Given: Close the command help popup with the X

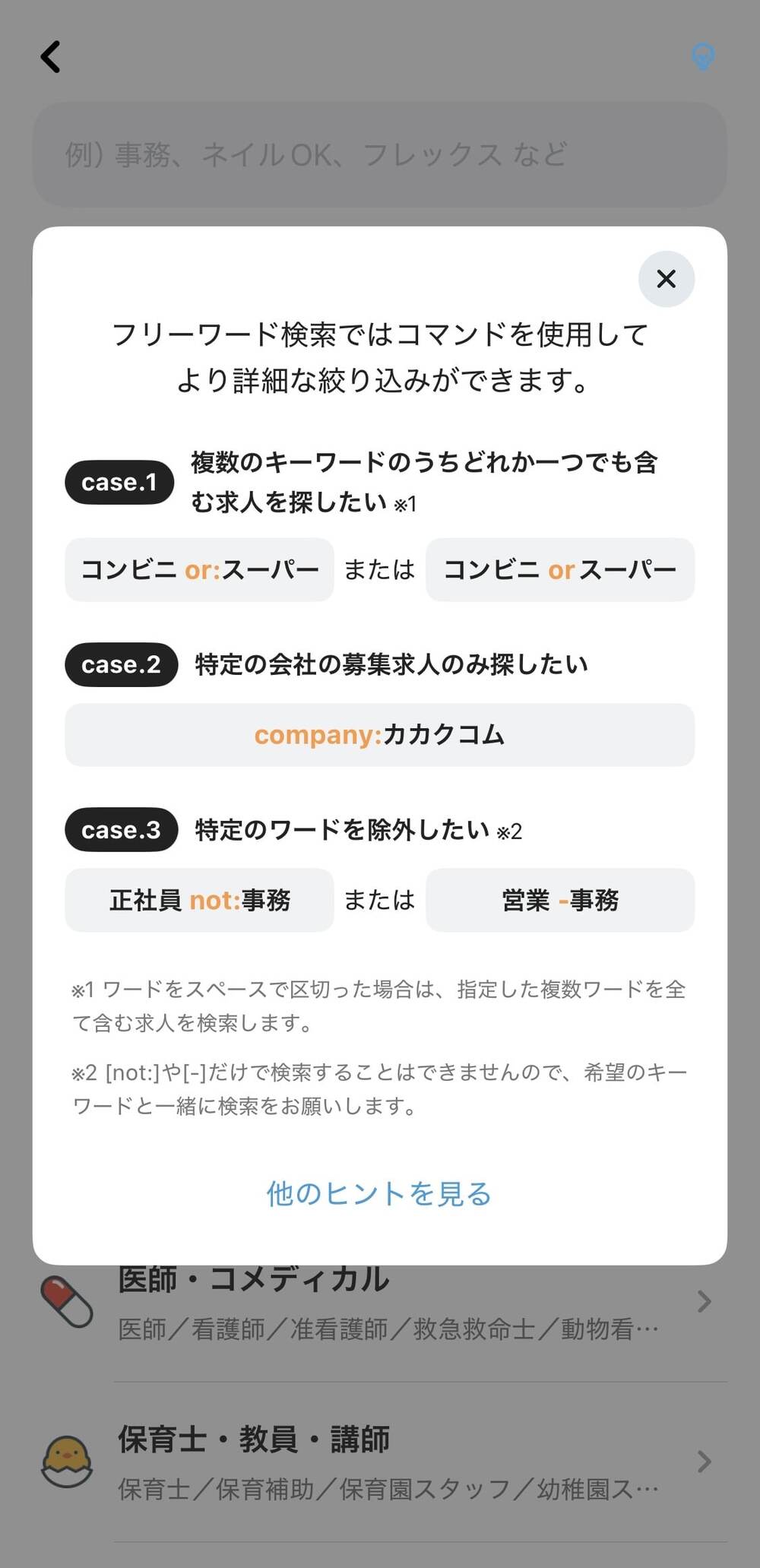Looking at the screenshot, I should [666, 280].
